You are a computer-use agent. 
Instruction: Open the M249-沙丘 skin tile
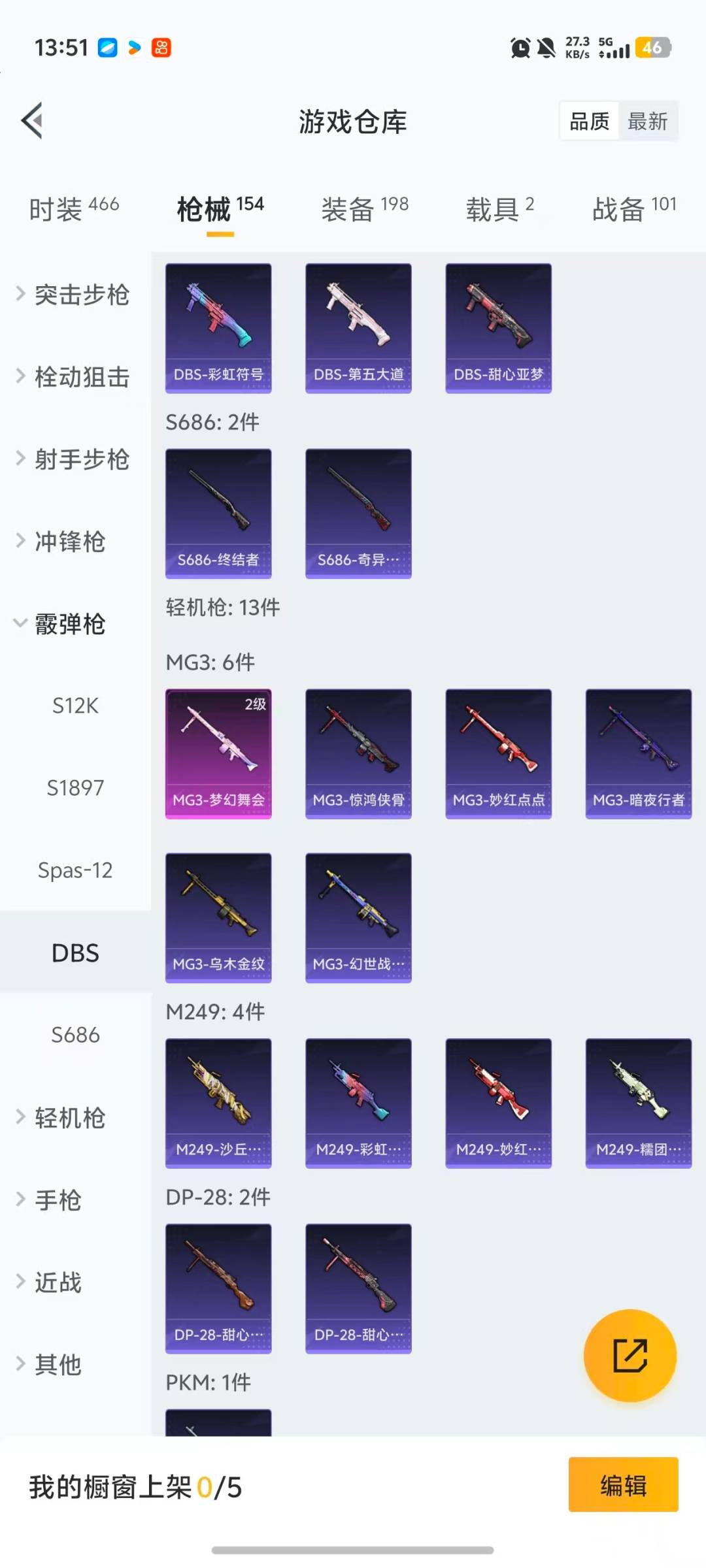(218, 1103)
